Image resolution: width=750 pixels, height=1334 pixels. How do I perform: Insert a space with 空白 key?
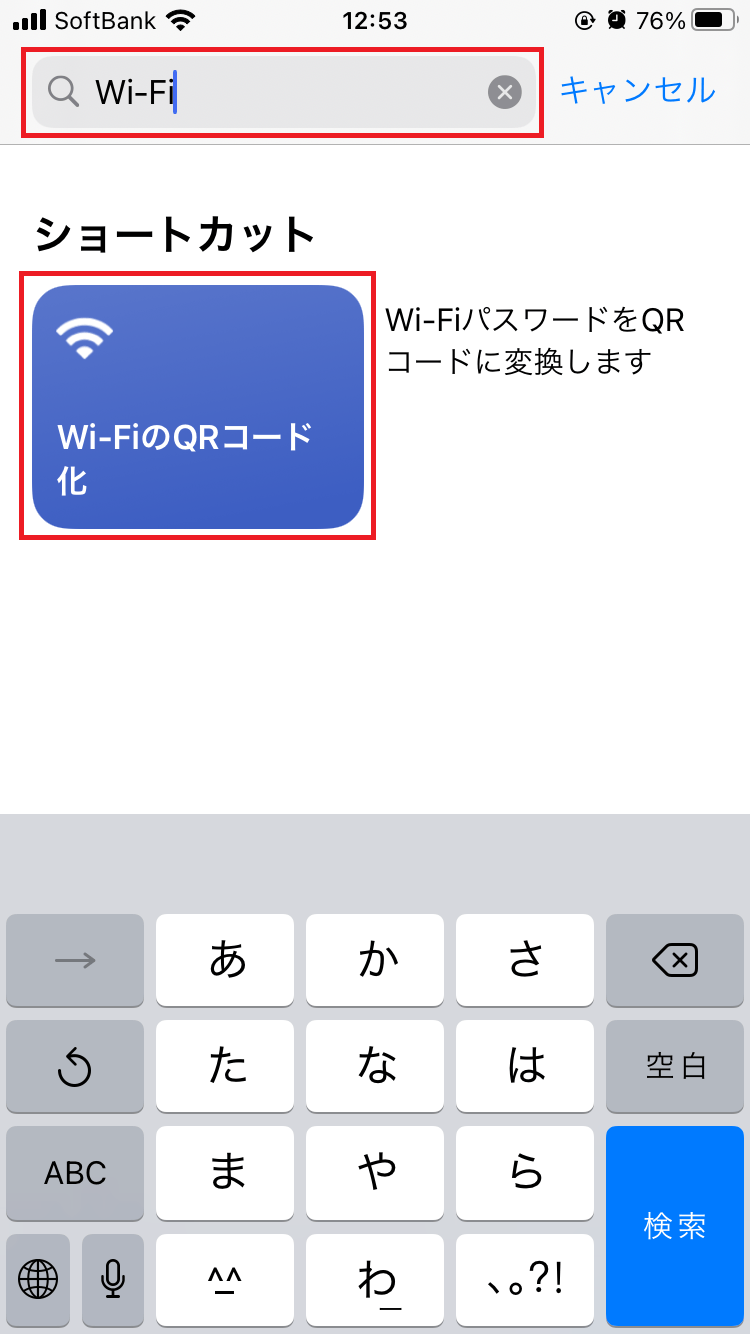click(675, 1066)
